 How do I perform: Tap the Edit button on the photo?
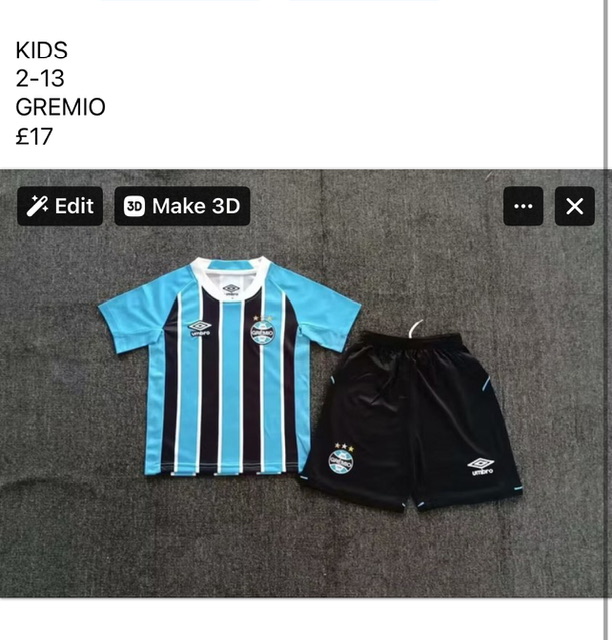tap(60, 206)
